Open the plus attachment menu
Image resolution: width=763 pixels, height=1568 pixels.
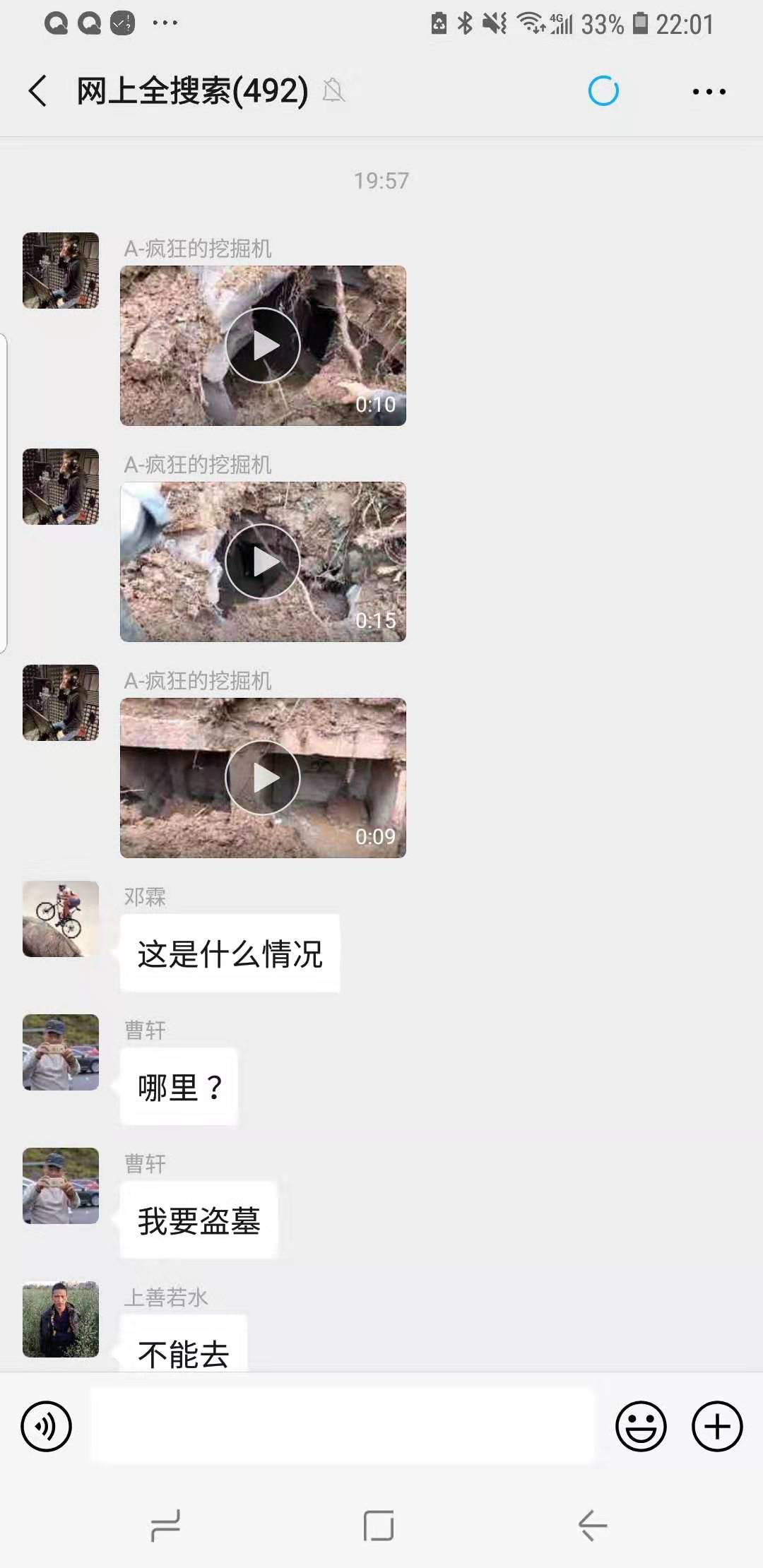tap(716, 1426)
